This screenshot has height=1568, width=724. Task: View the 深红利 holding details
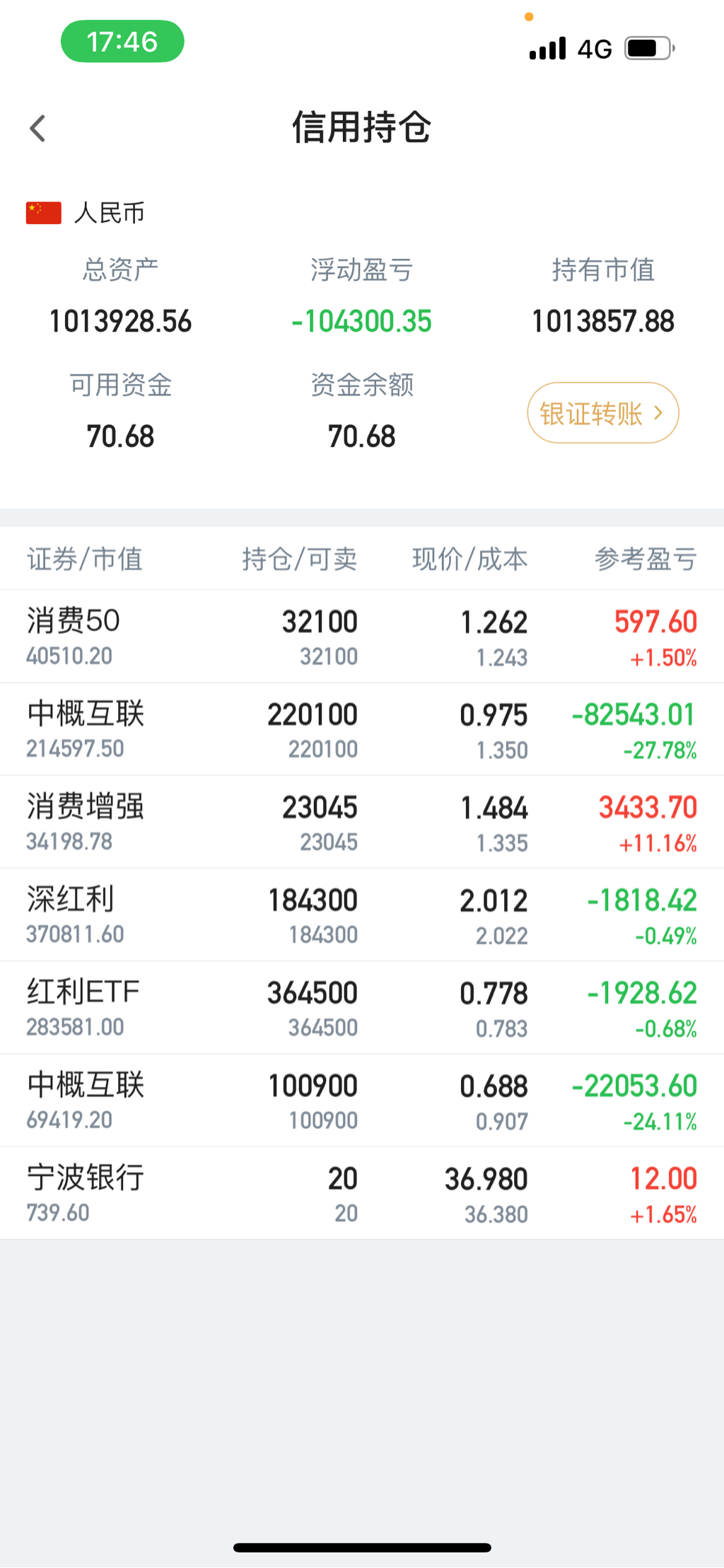pyautogui.click(x=362, y=914)
